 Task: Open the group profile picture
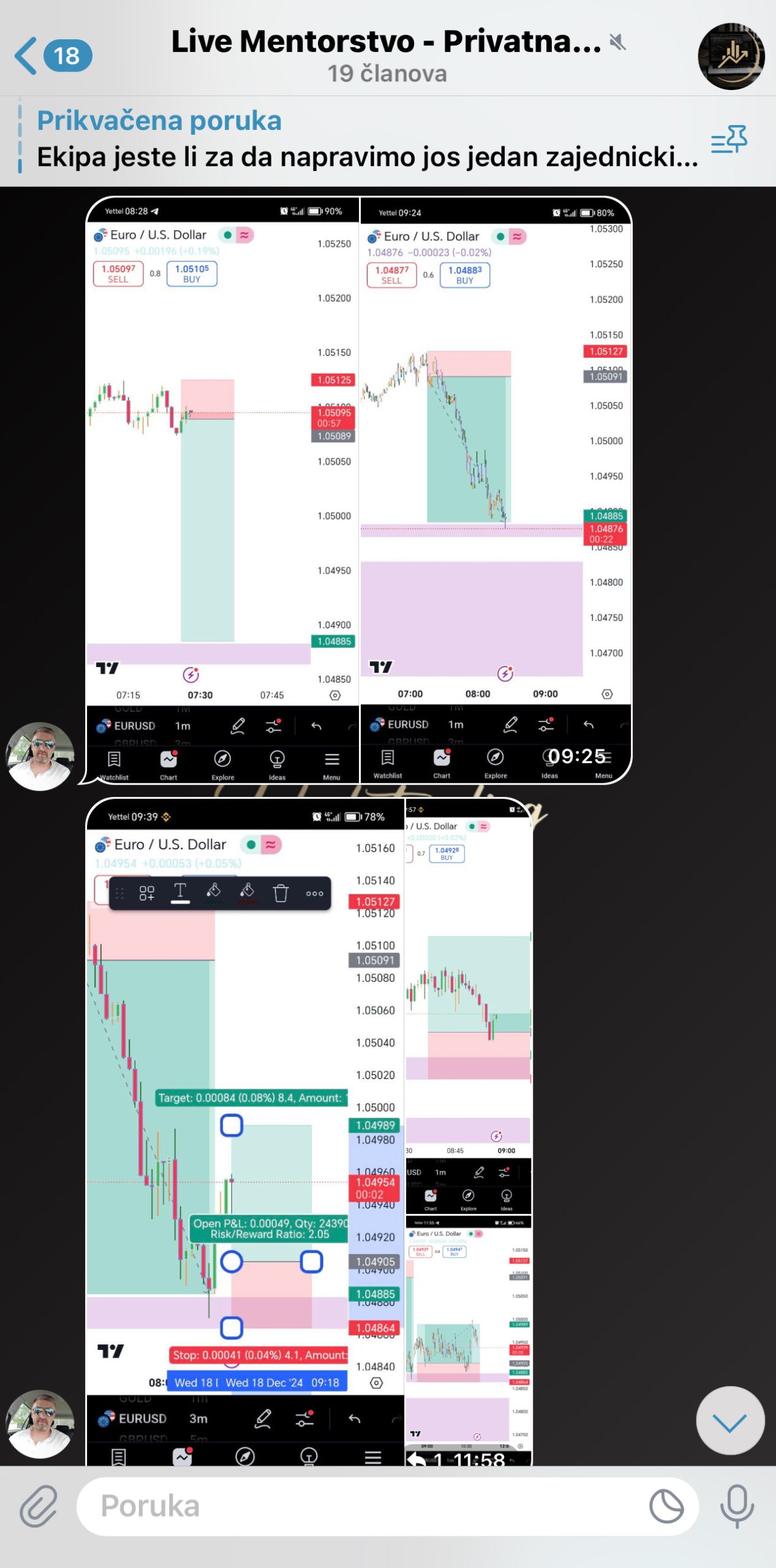click(731, 56)
